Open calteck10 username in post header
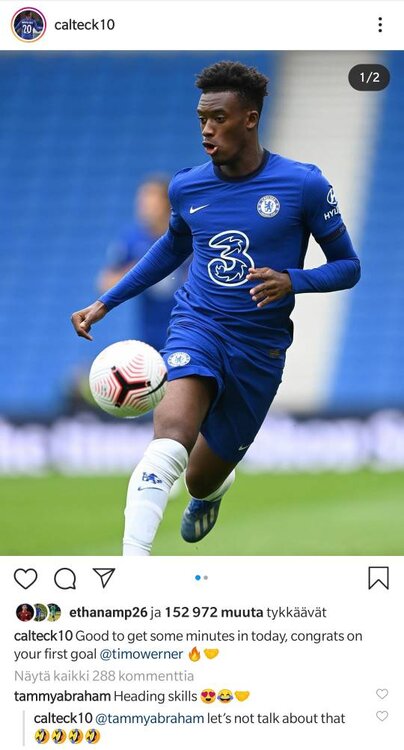Viewport: 404px width, 750px height. (85, 25)
